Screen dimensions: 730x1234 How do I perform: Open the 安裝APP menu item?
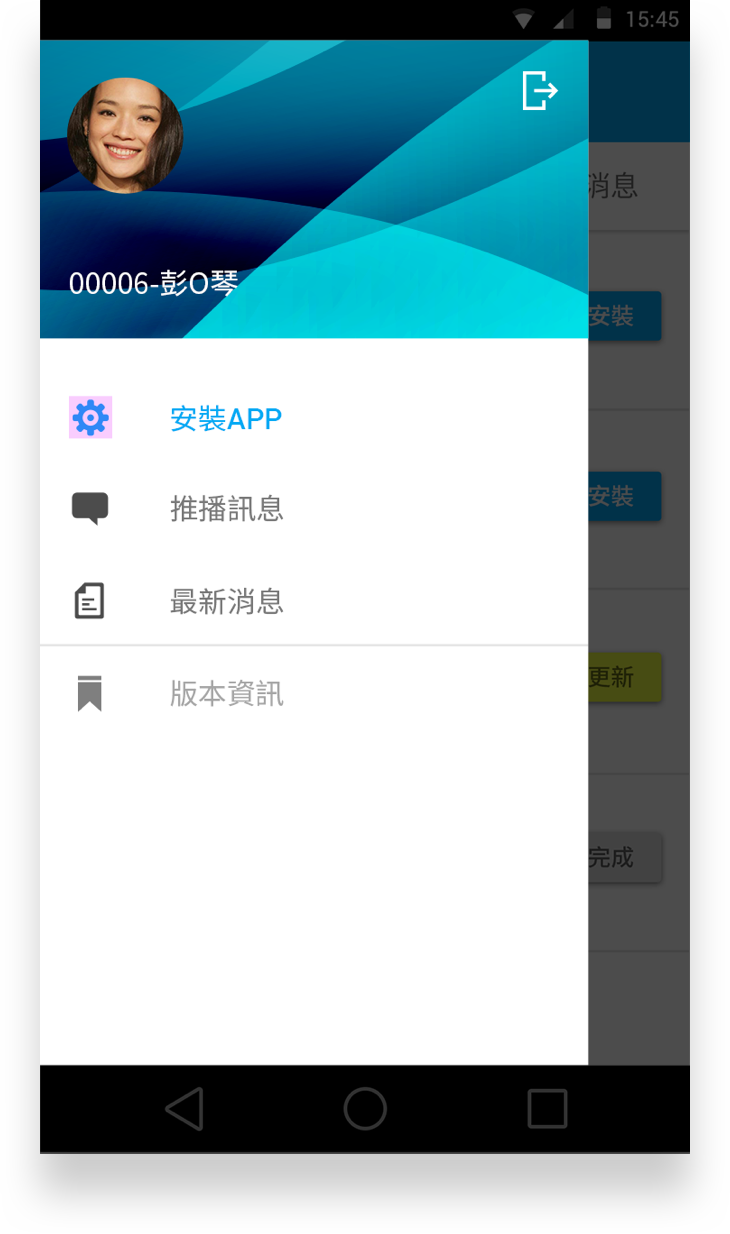click(314, 418)
